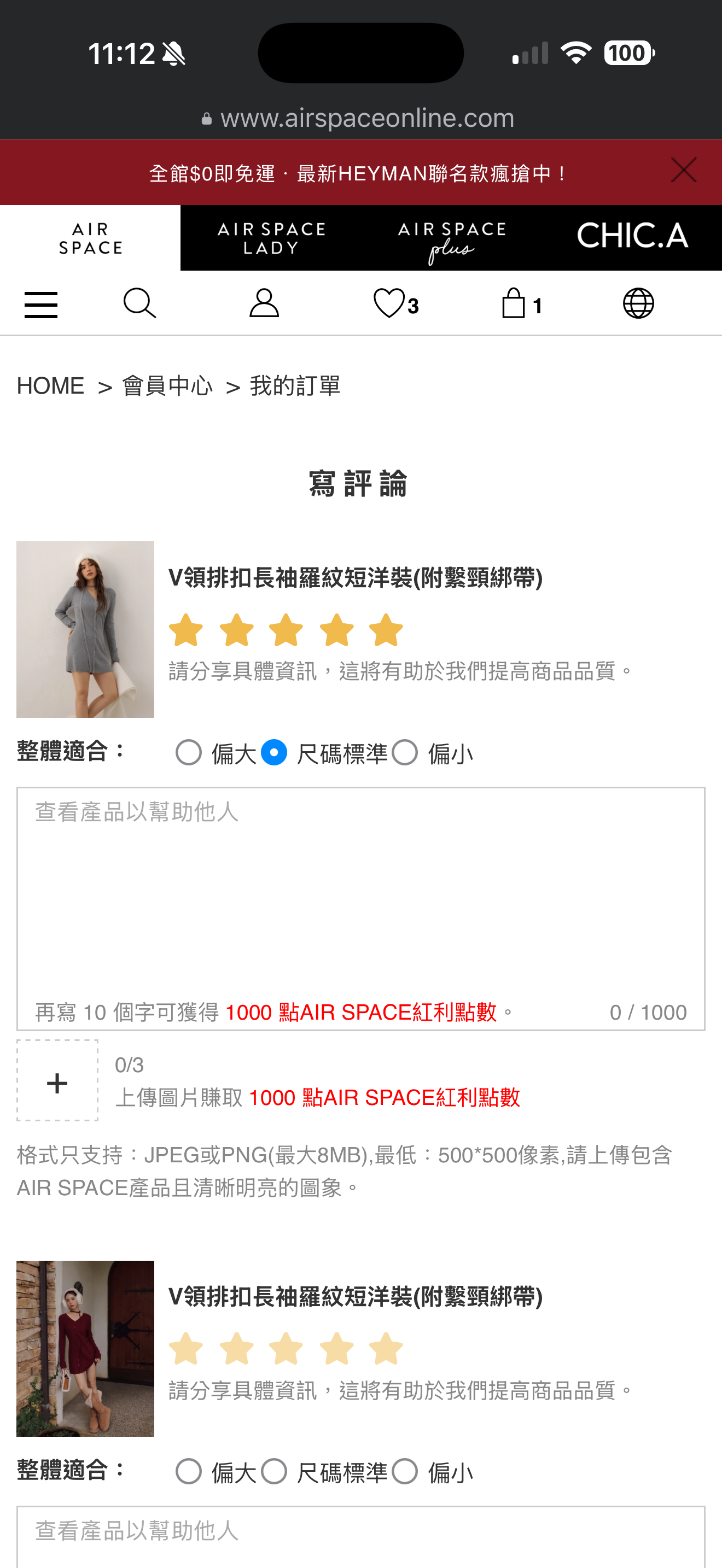Select 偏小 for the grey dress
This screenshot has height=1568, width=722.
click(x=405, y=753)
